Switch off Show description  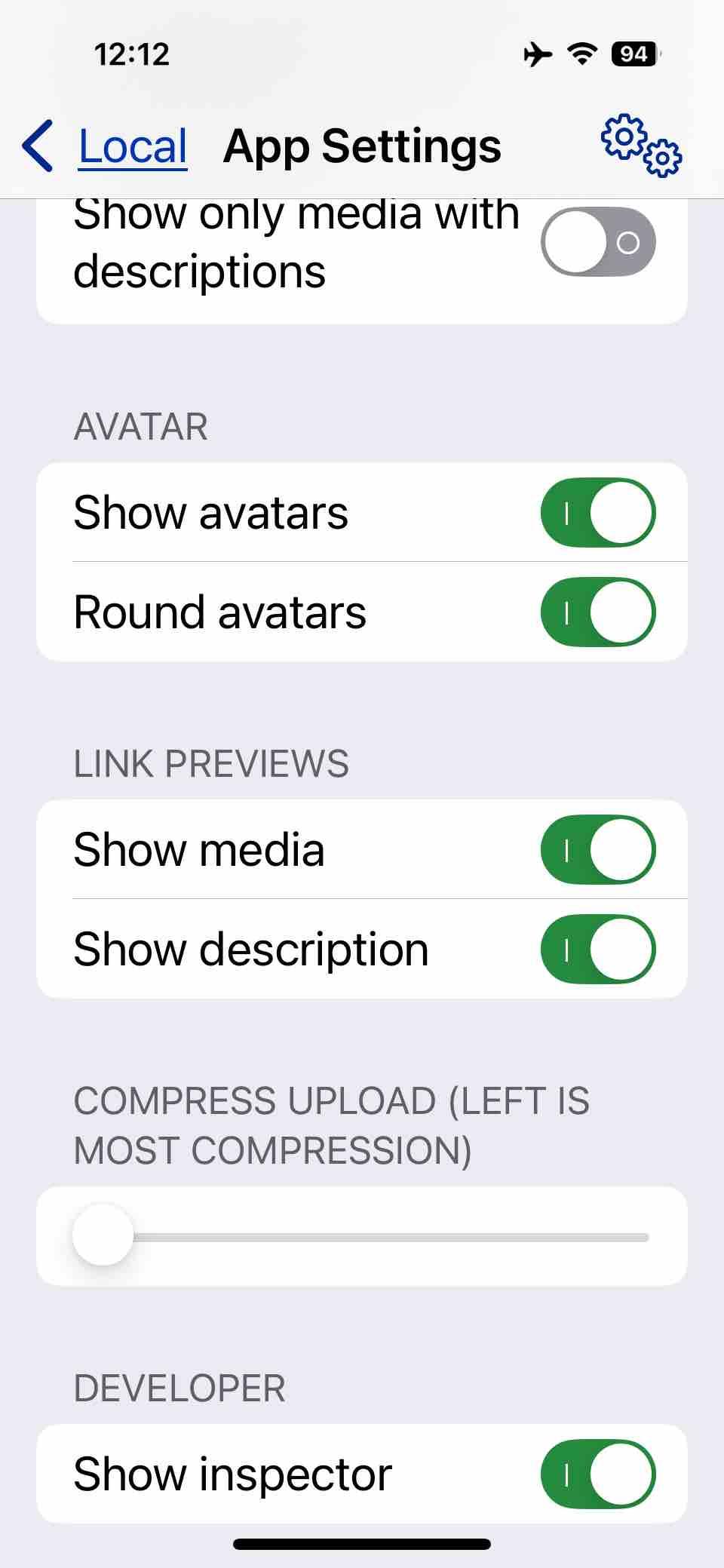[598, 949]
